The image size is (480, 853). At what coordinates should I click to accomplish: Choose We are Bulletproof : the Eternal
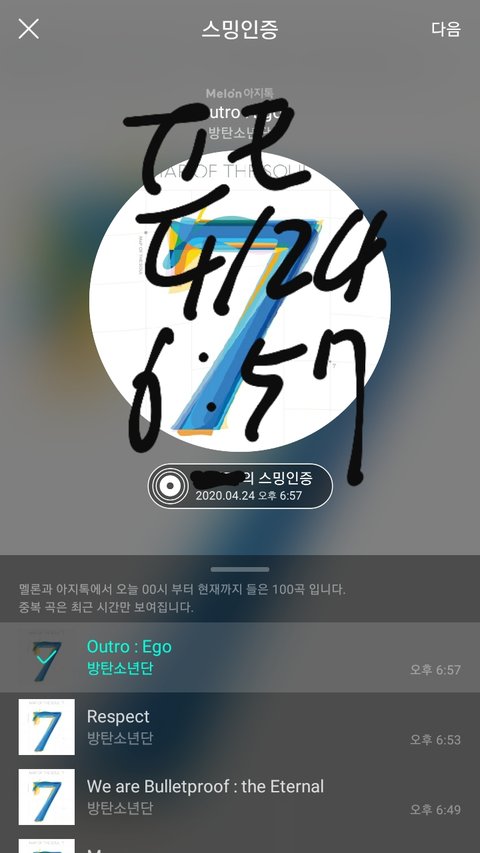coord(240,796)
